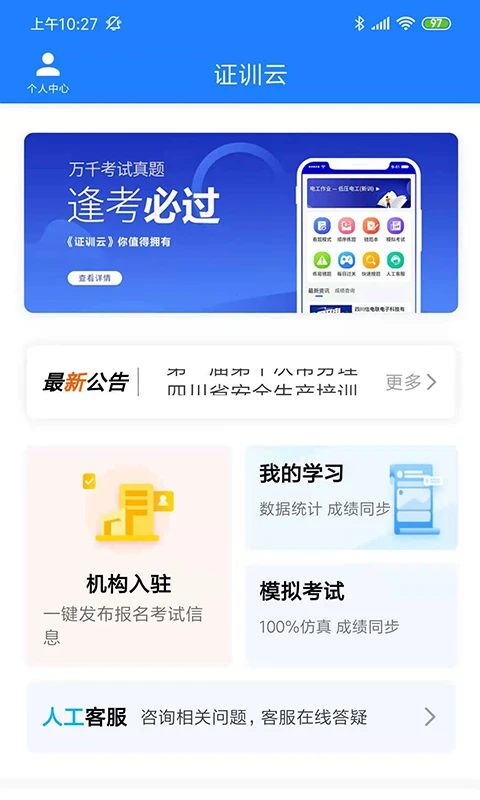Start 模拟考试 mock exam
This screenshot has height=800, width=480.
[x=351, y=614]
